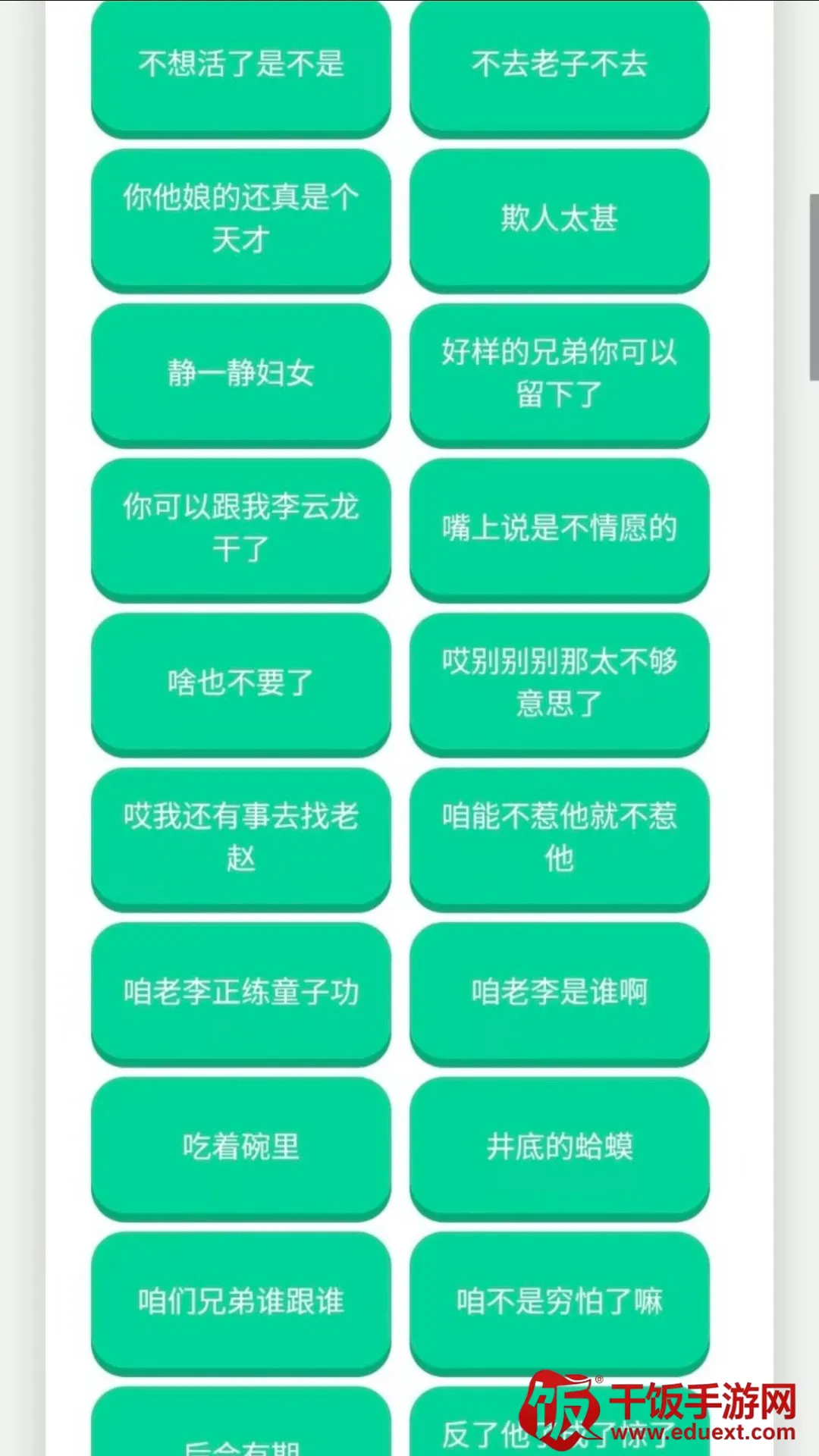Tap 嘴上说是不情愿的 button
The image size is (819, 1456).
coord(560,528)
